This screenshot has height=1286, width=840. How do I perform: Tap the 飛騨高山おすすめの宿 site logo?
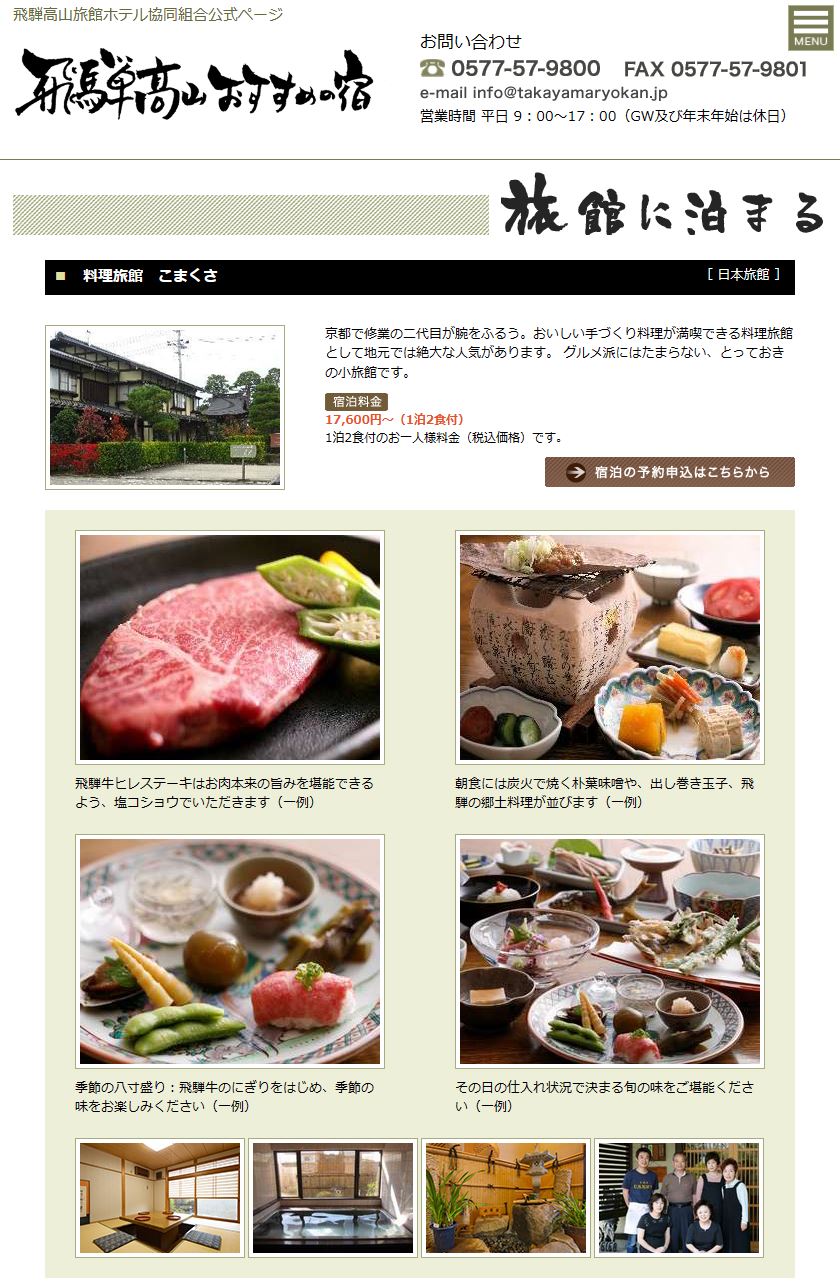point(195,84)
